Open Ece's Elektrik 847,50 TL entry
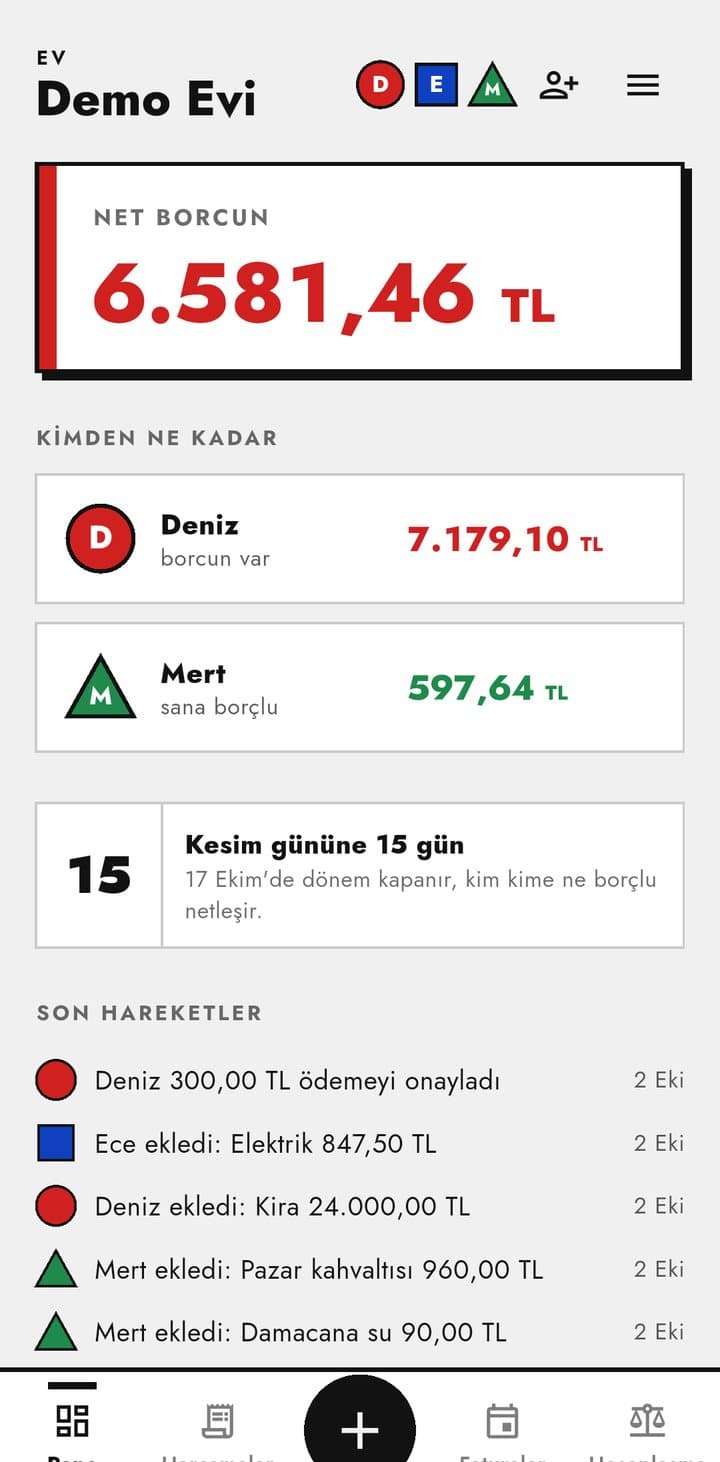The image size is (720, 1462). coord(360,1143)
